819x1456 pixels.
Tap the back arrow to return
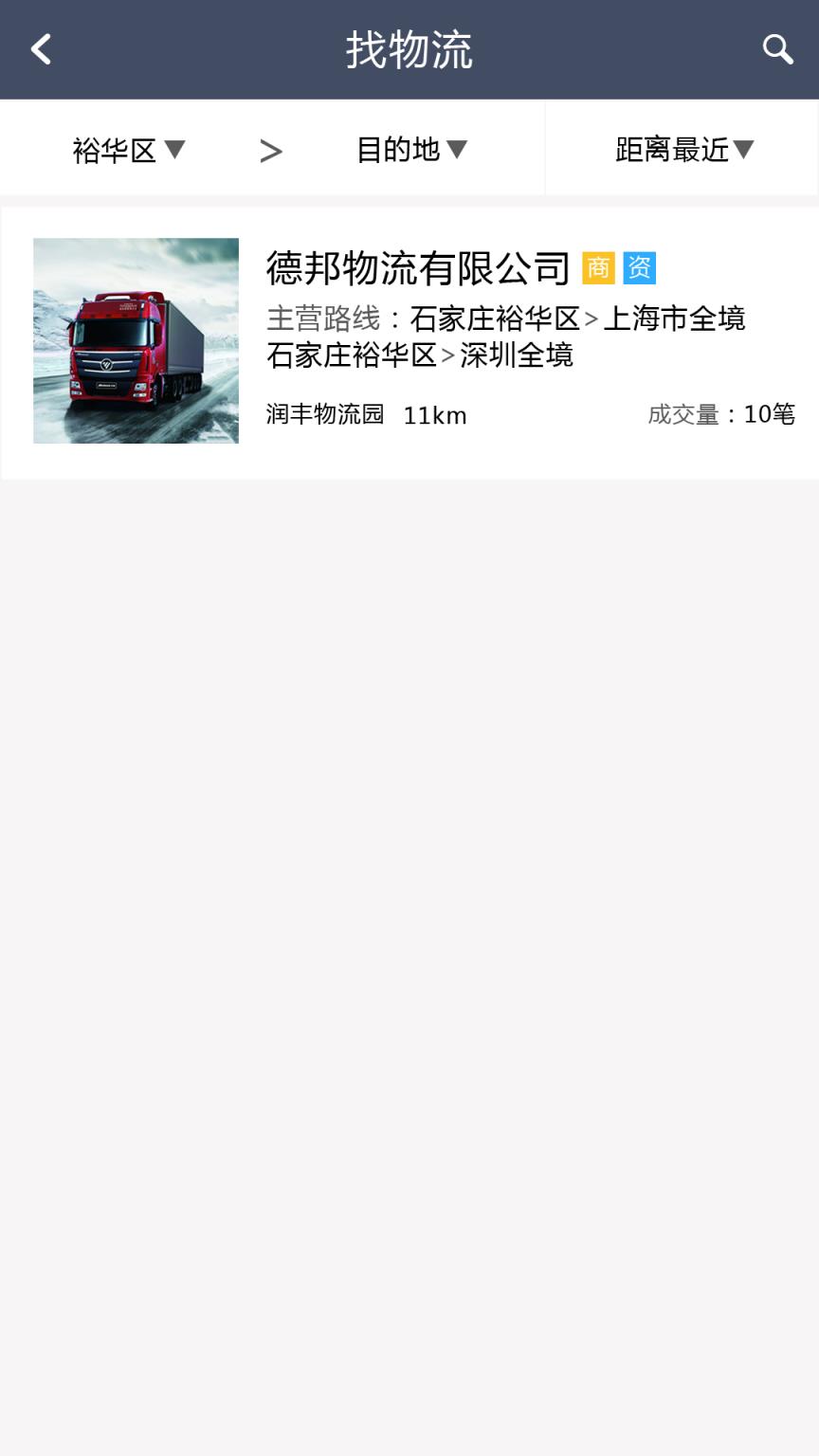pyautogui.click(x=40, y=48)
